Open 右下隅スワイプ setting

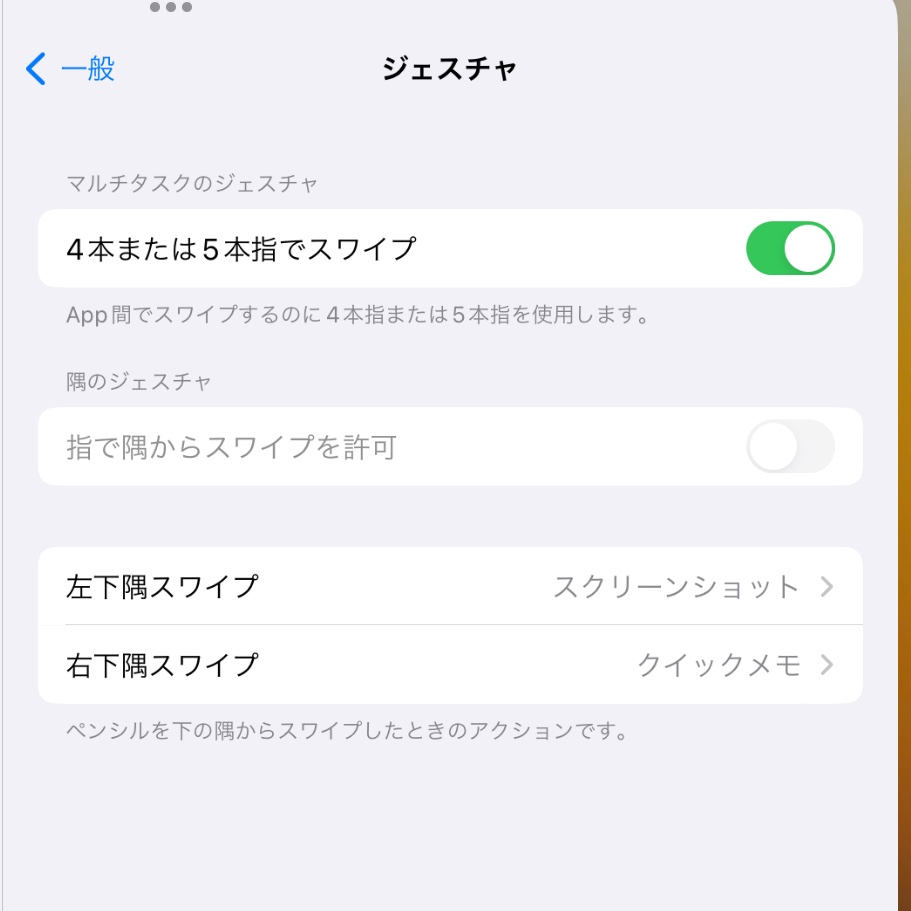(x=450, y=665)
